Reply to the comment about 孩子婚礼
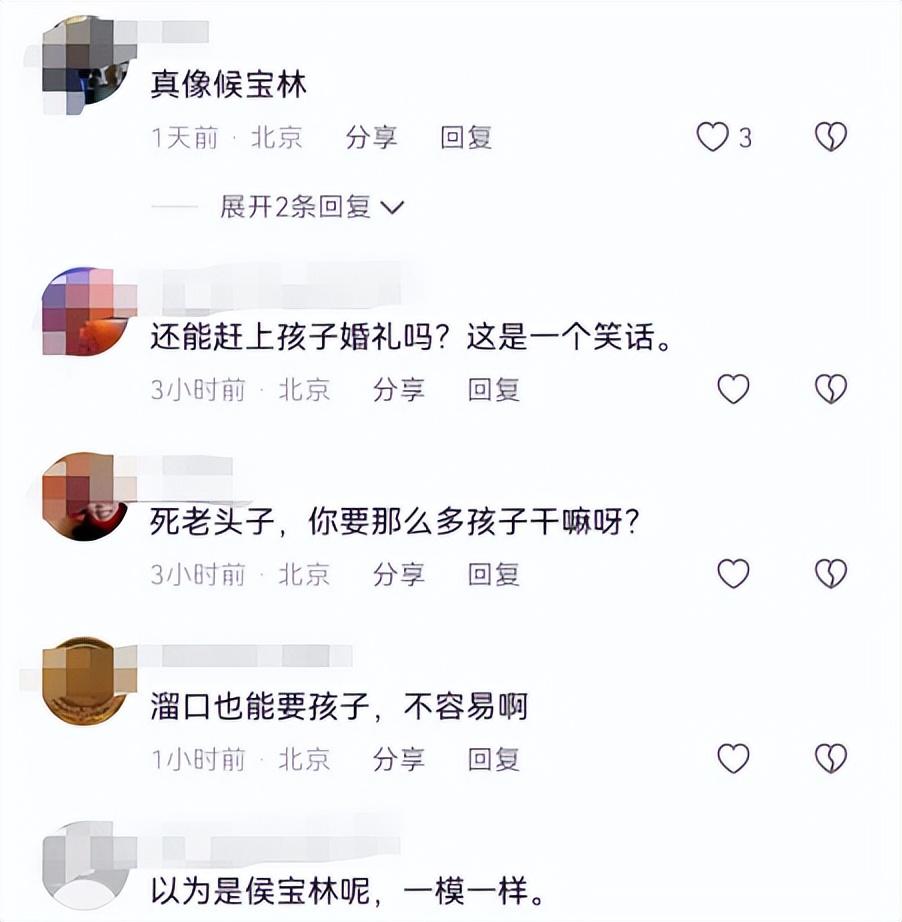Screen dimensions: 902x922 [494, 389]
